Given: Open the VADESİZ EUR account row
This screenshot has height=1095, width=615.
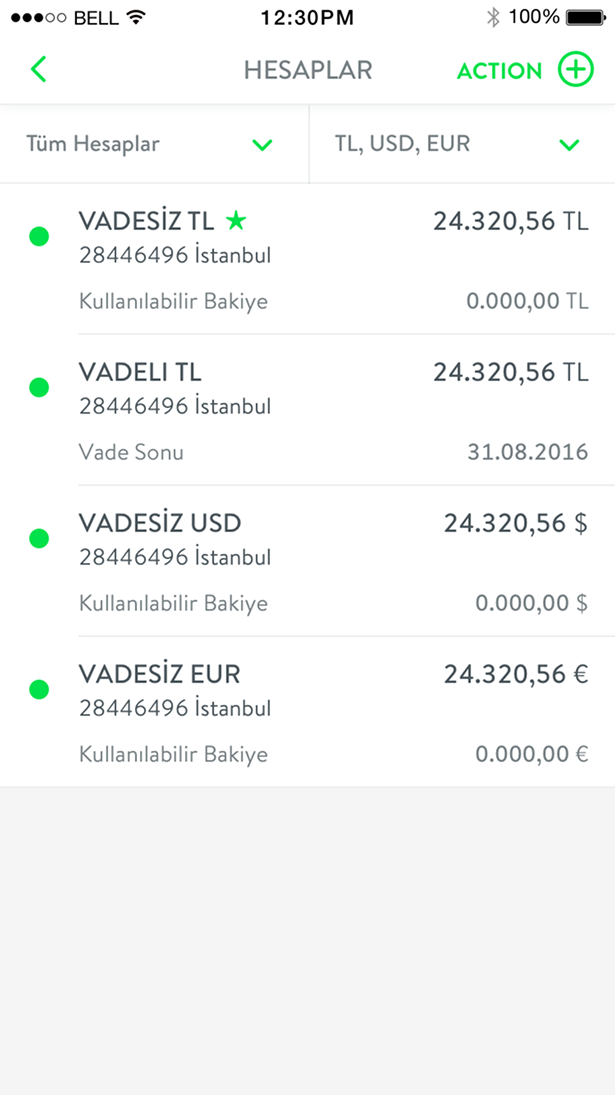Looking at the screenshot, I should tap(307, 712).
